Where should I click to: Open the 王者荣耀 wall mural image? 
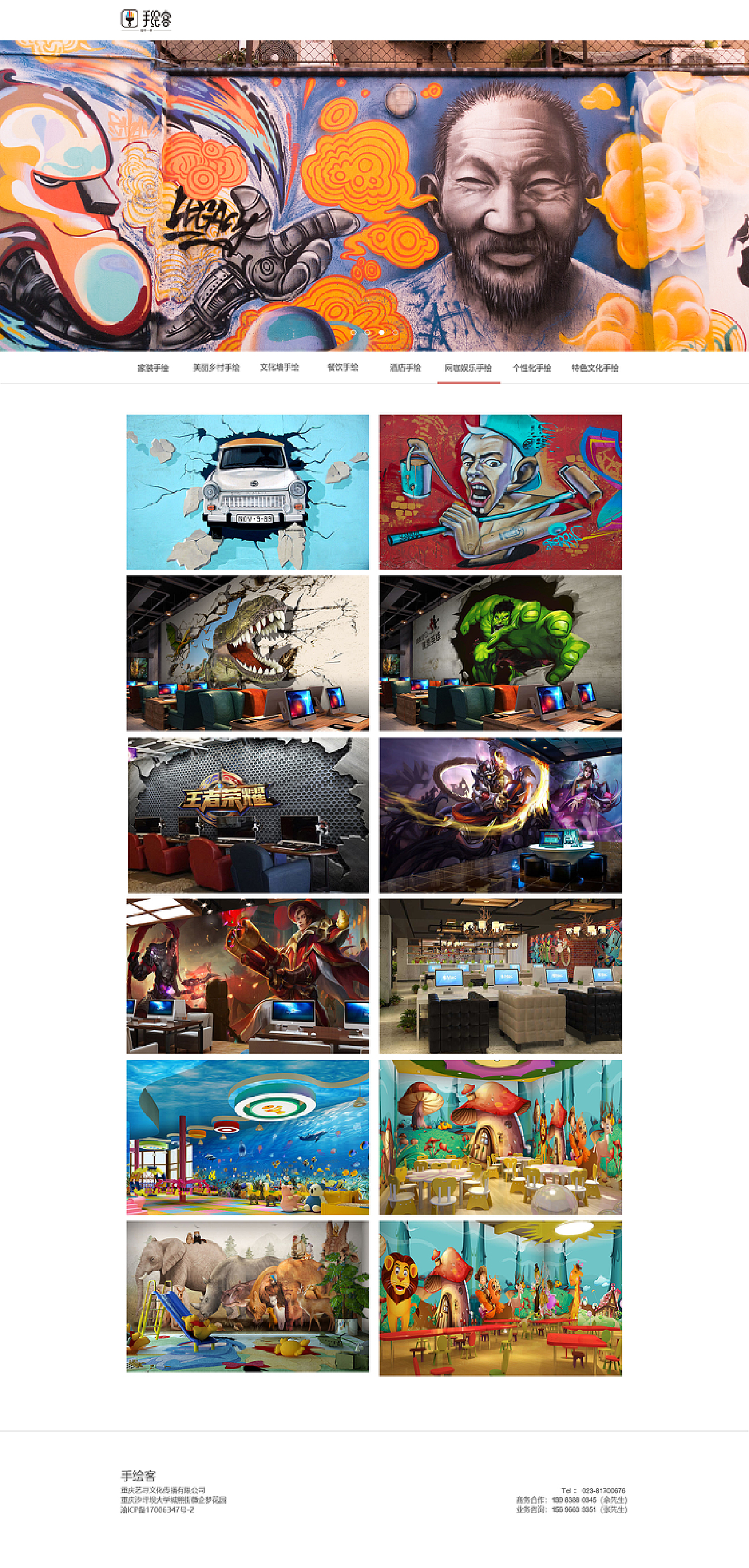248,814
